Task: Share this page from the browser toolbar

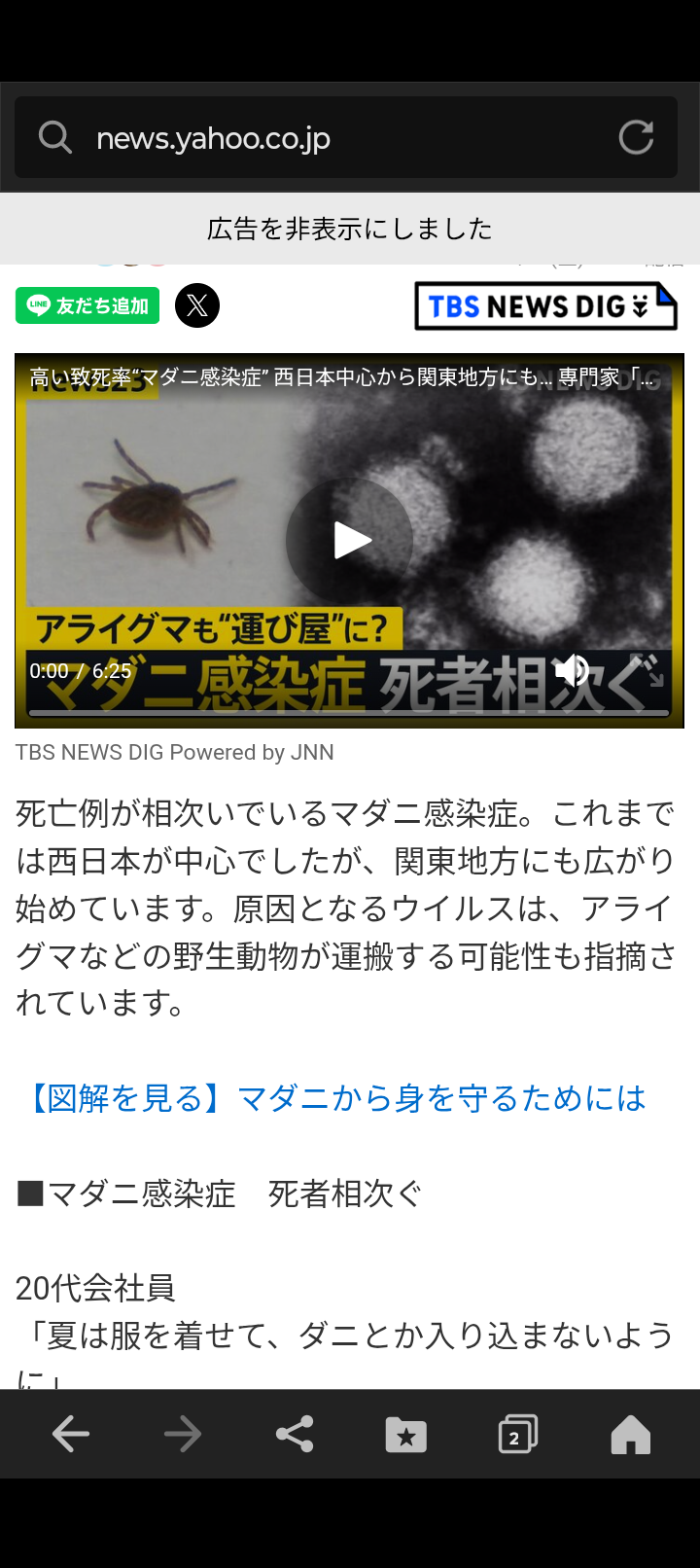Action: [x=295, y=1434]
